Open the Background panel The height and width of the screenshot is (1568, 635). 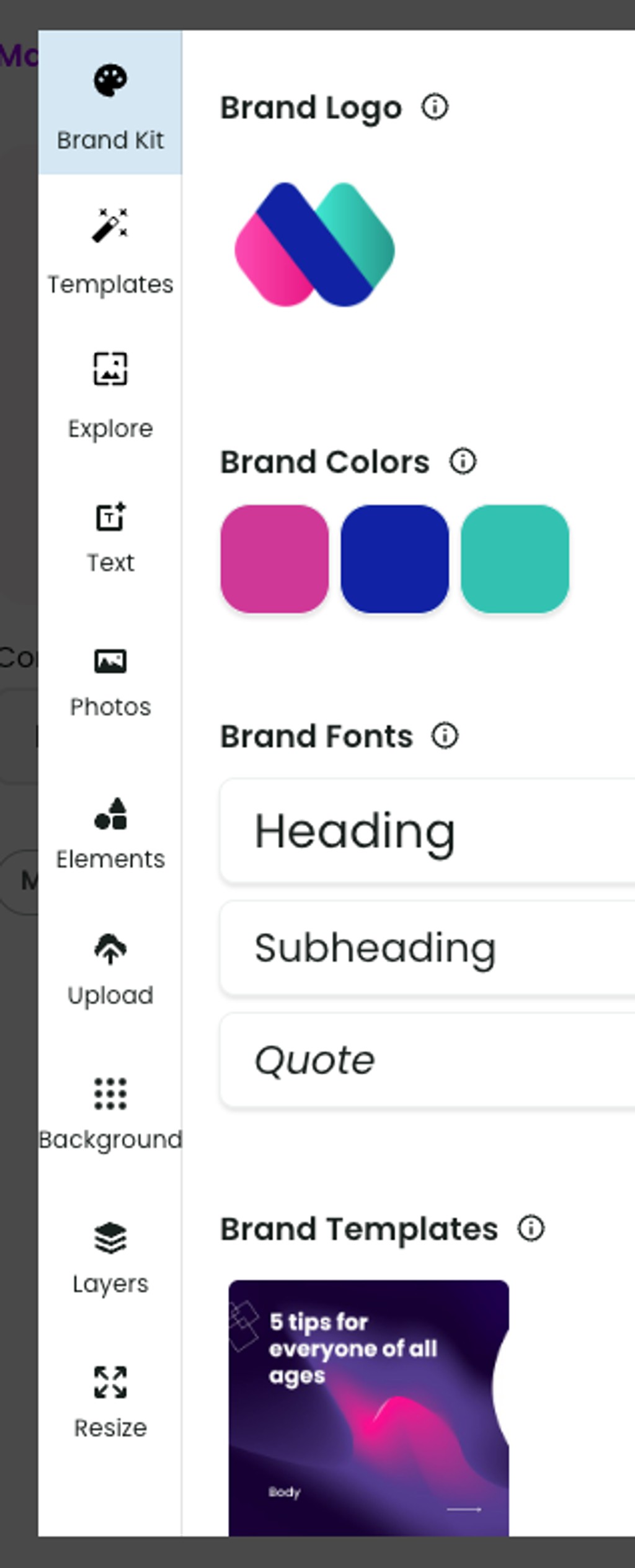[x=110, y=1114]
